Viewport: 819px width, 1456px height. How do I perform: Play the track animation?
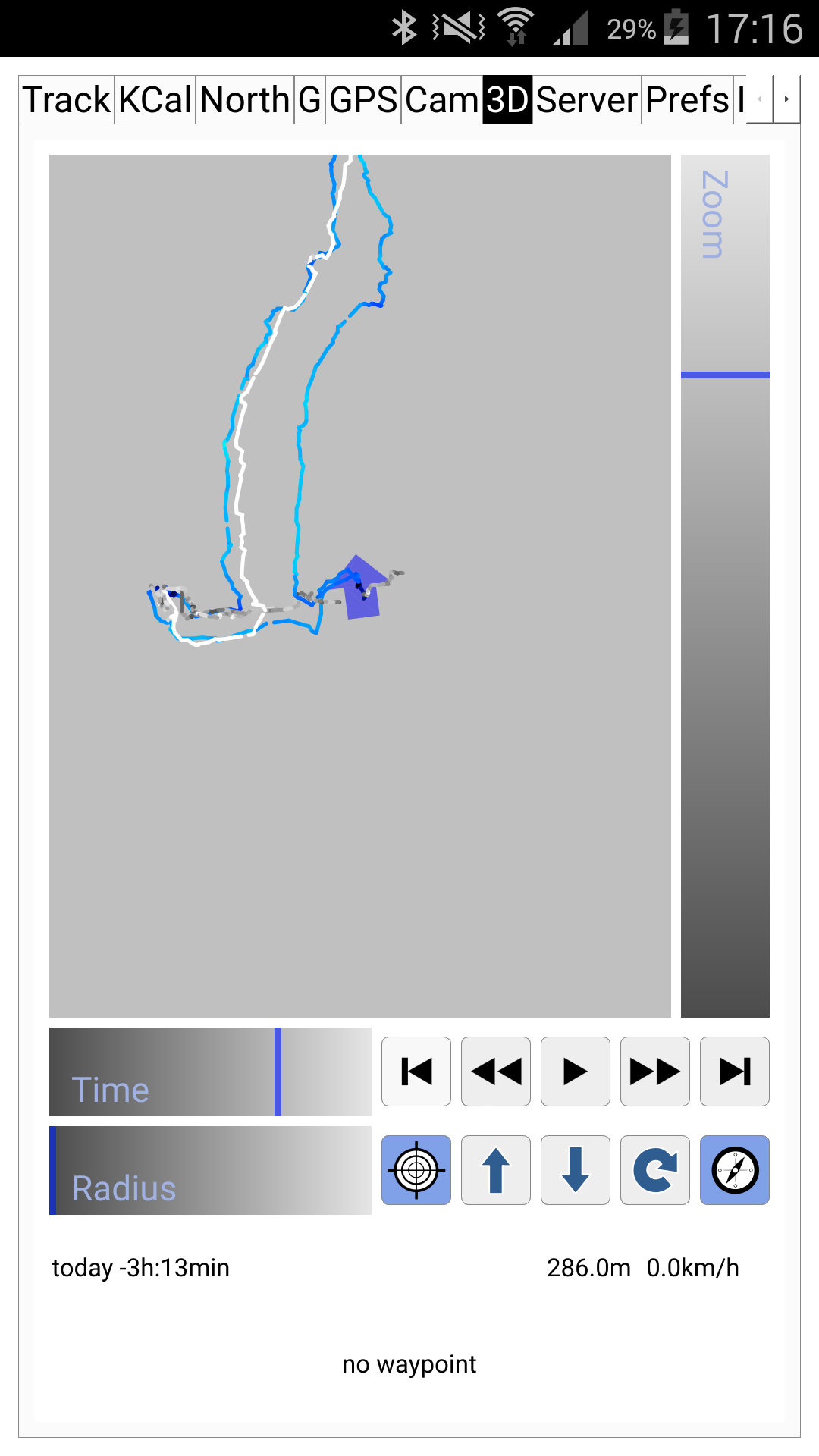[x=576, y=1072]
